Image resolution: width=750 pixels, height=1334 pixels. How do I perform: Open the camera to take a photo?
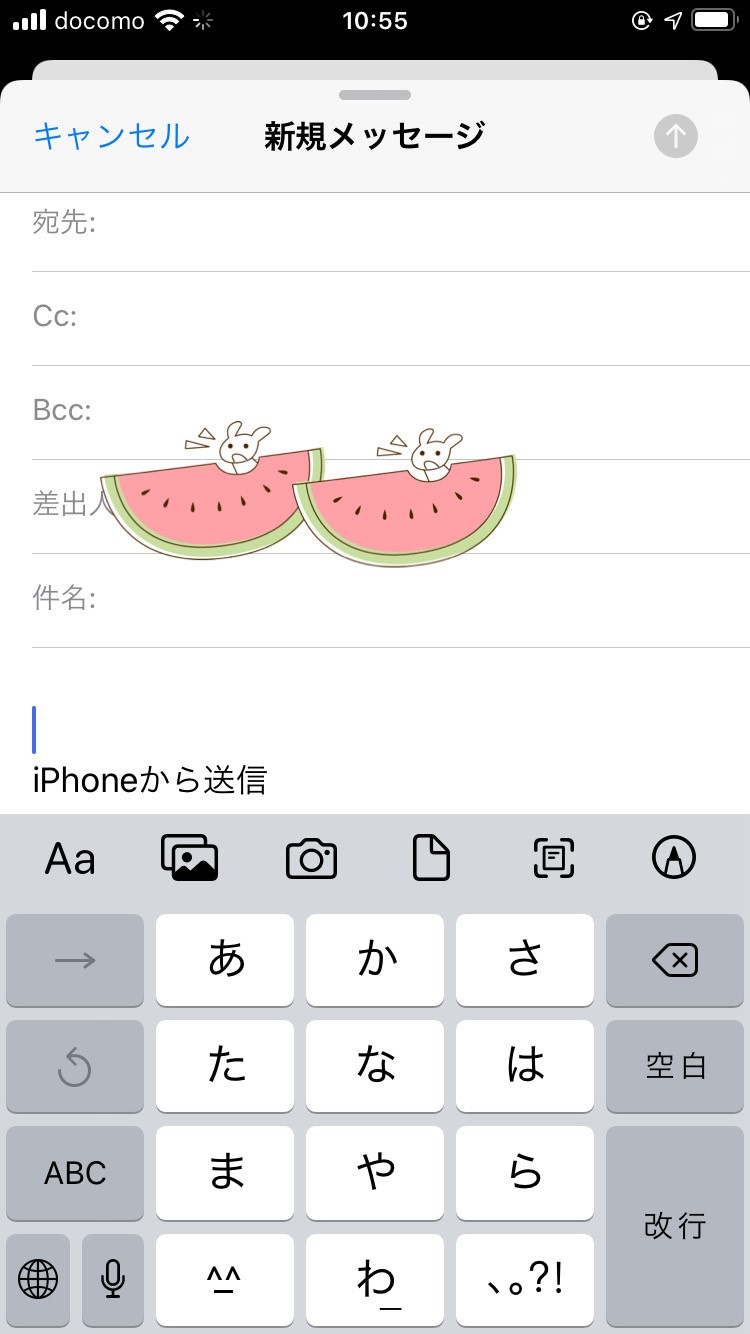311,859
